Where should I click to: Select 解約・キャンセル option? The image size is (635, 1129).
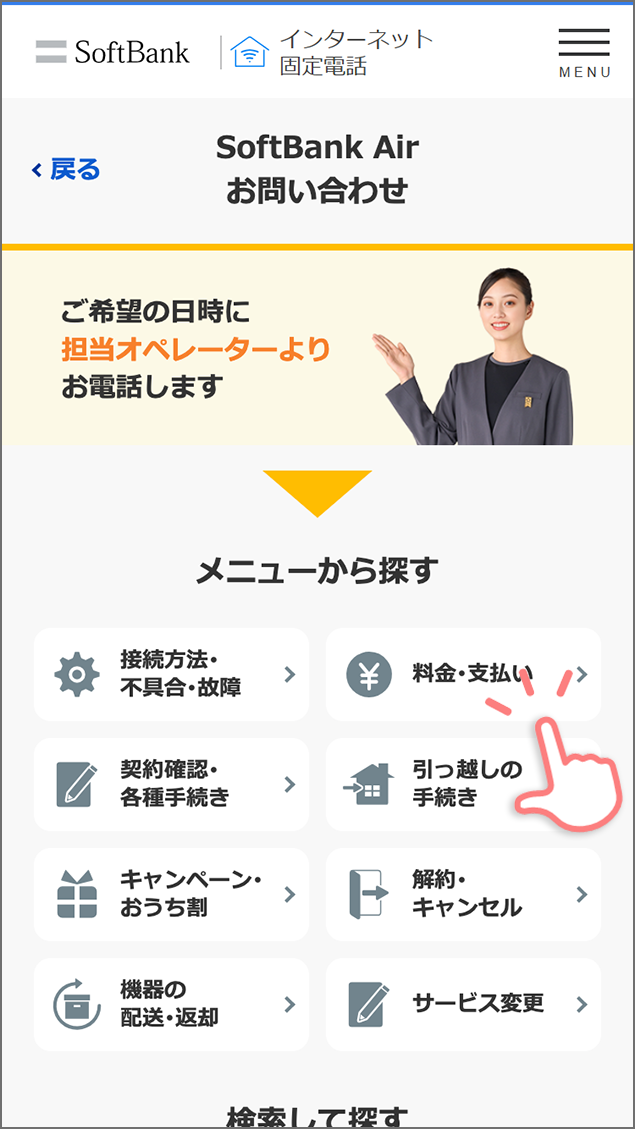(463, 894)
